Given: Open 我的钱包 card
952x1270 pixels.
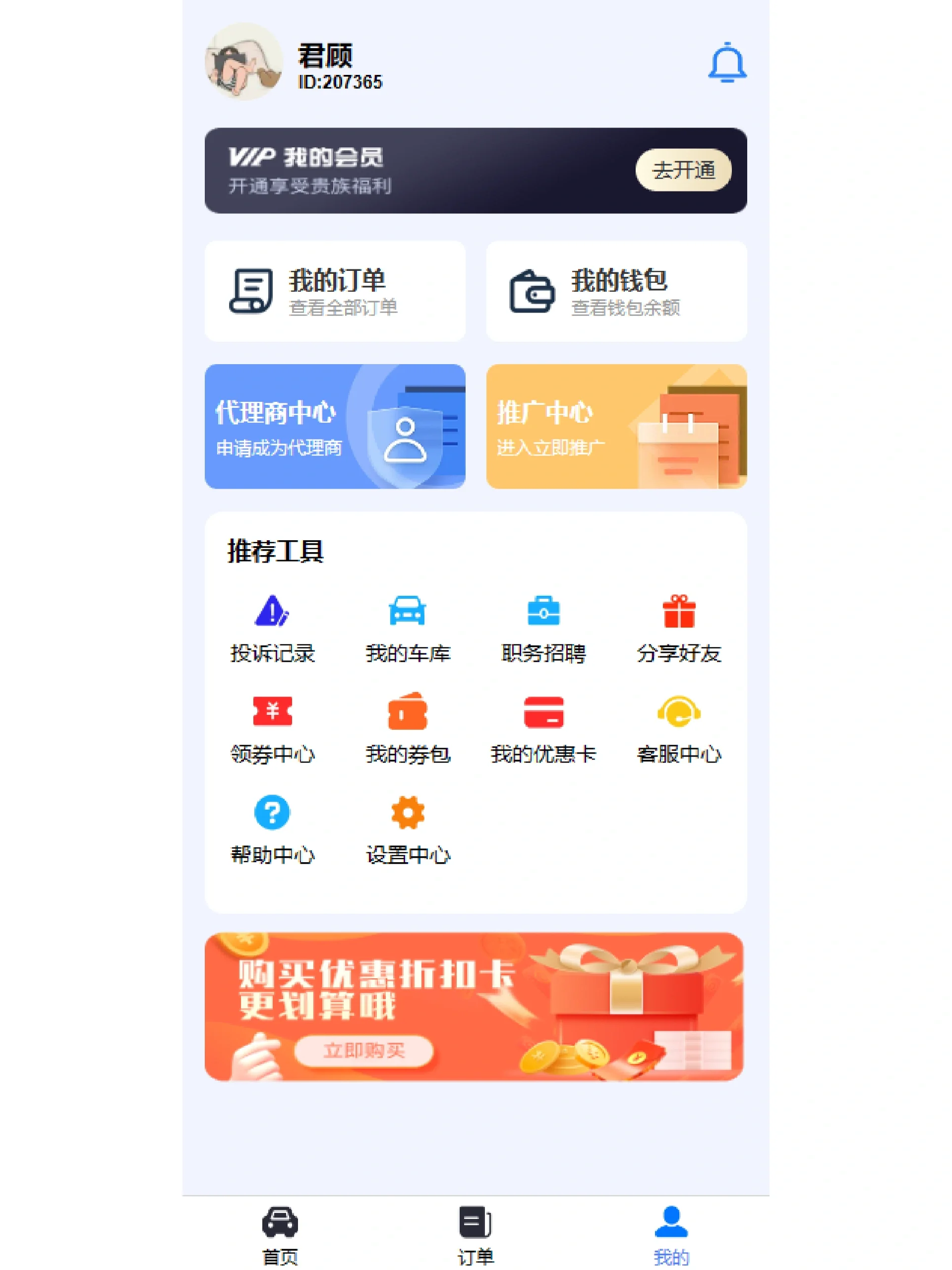Looking at the screenshot, I should (616, 291).
